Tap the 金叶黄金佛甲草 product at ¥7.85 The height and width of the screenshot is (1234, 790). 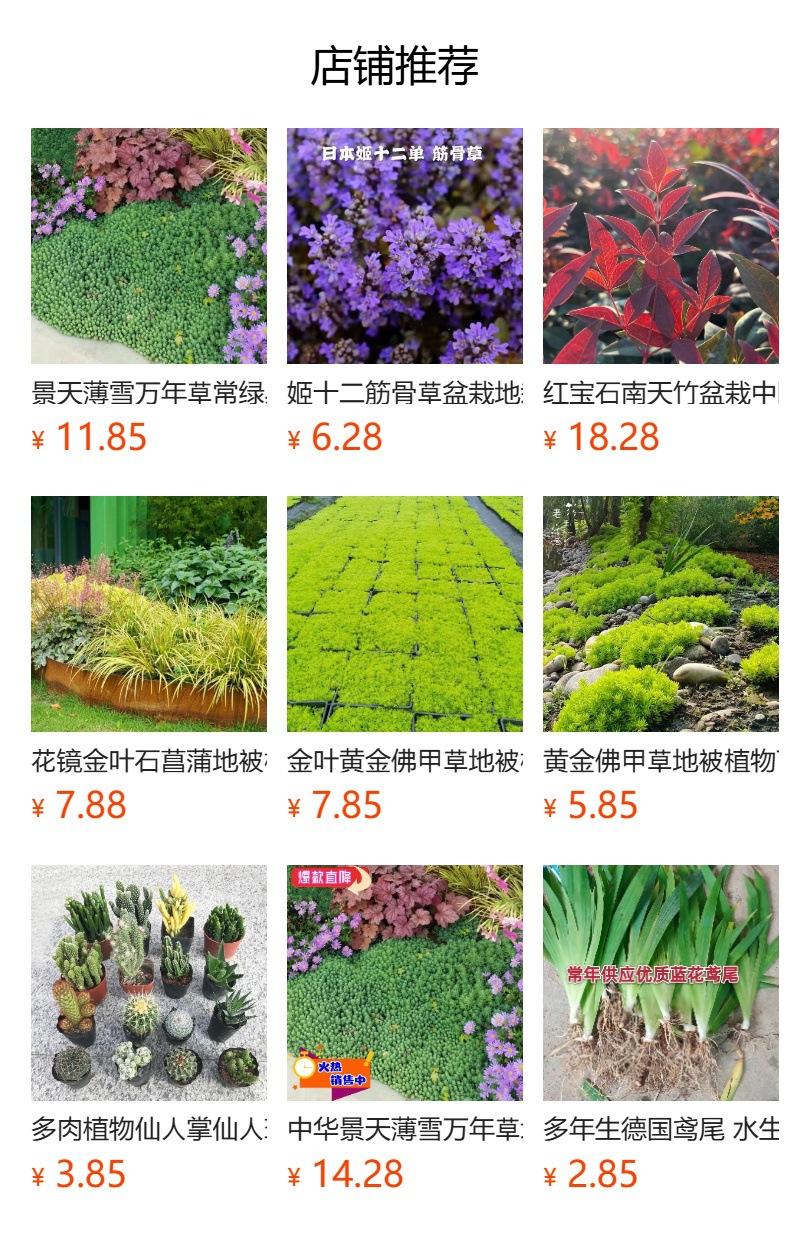click(x=405, y=614)
